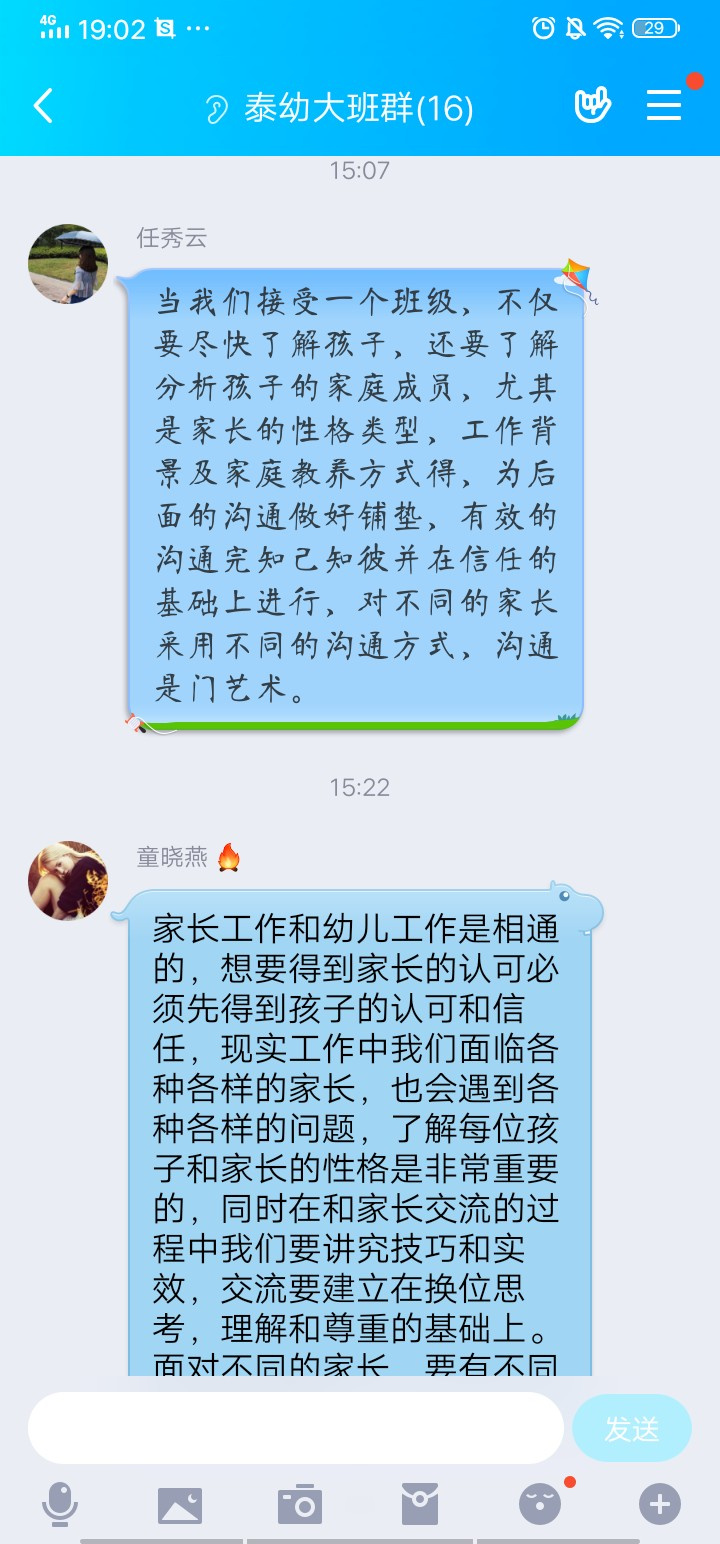Open the group app hand icon
The image size is (720, 1544).
tap(593, 106)
